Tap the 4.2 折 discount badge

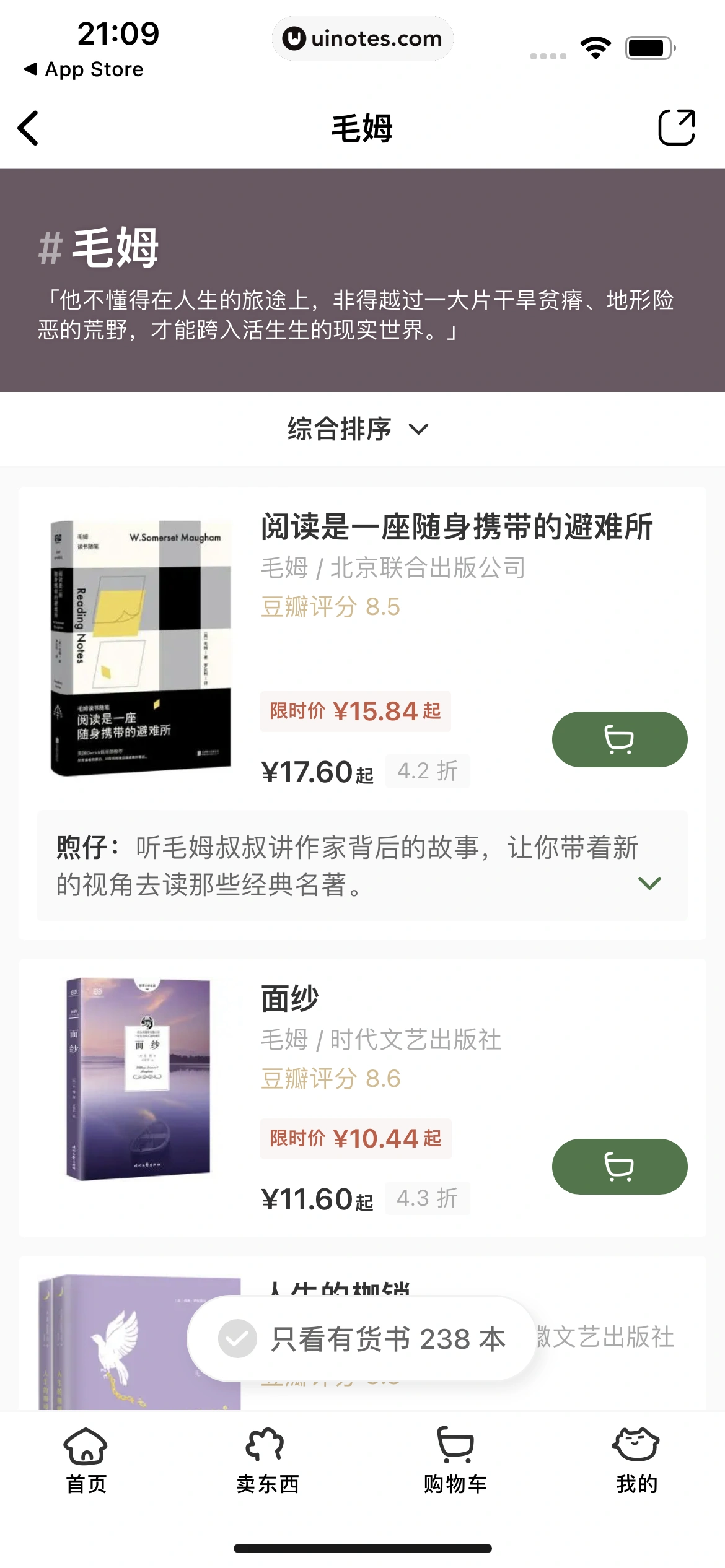click(428, 770)
